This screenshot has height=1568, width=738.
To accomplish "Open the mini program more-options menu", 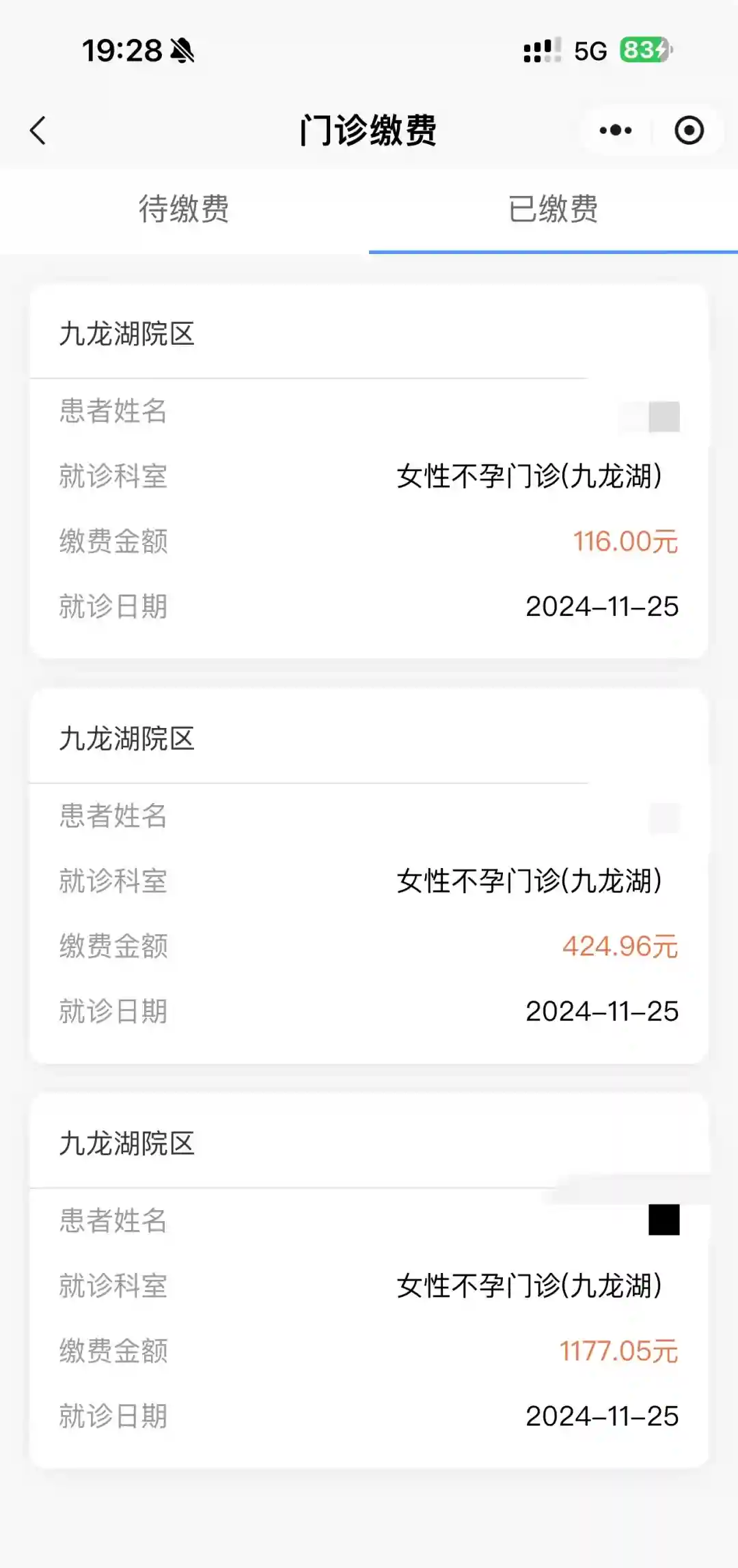I will point(615,130).
